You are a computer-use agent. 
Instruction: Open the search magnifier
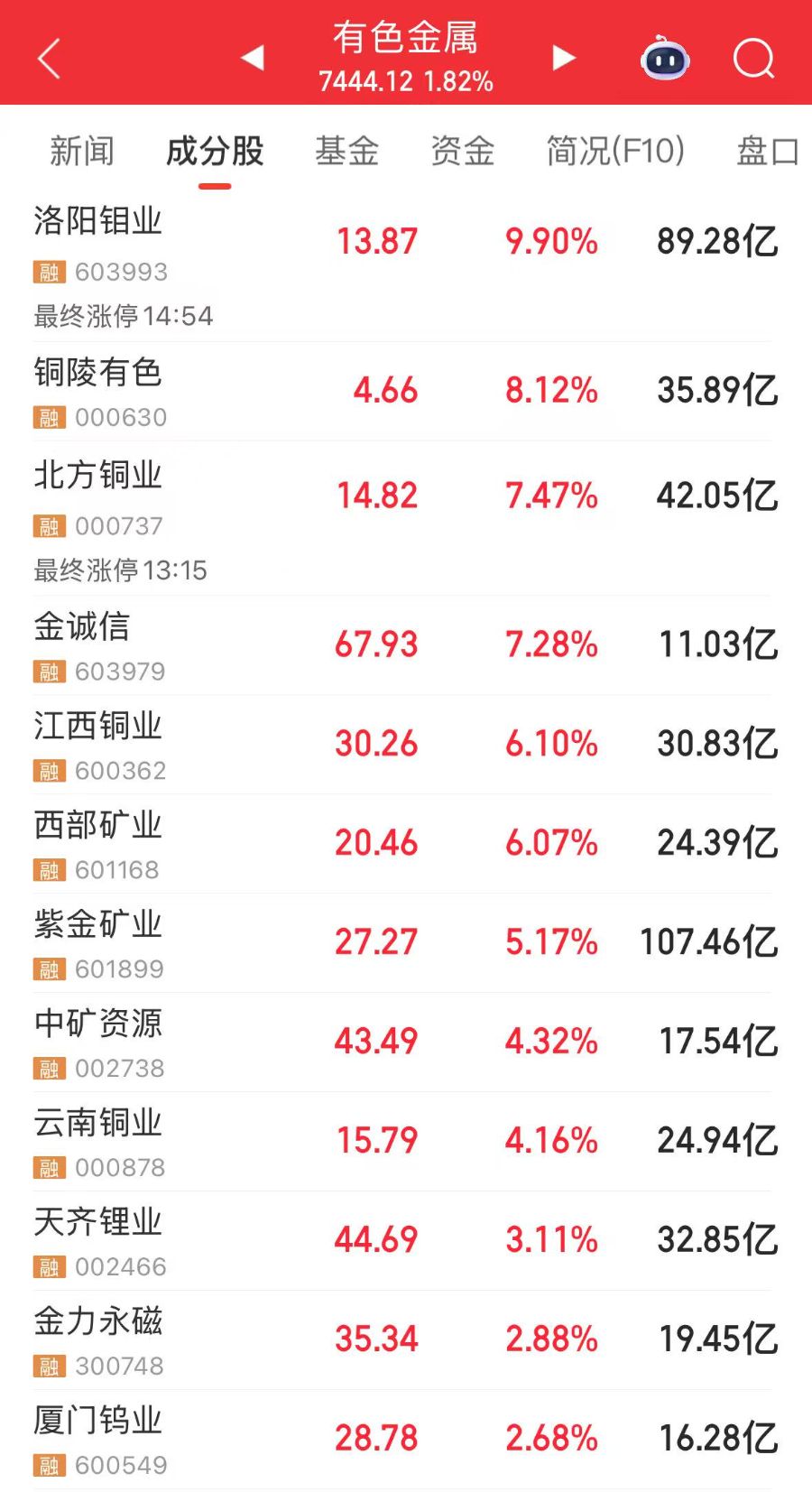[x=753, y=59]
